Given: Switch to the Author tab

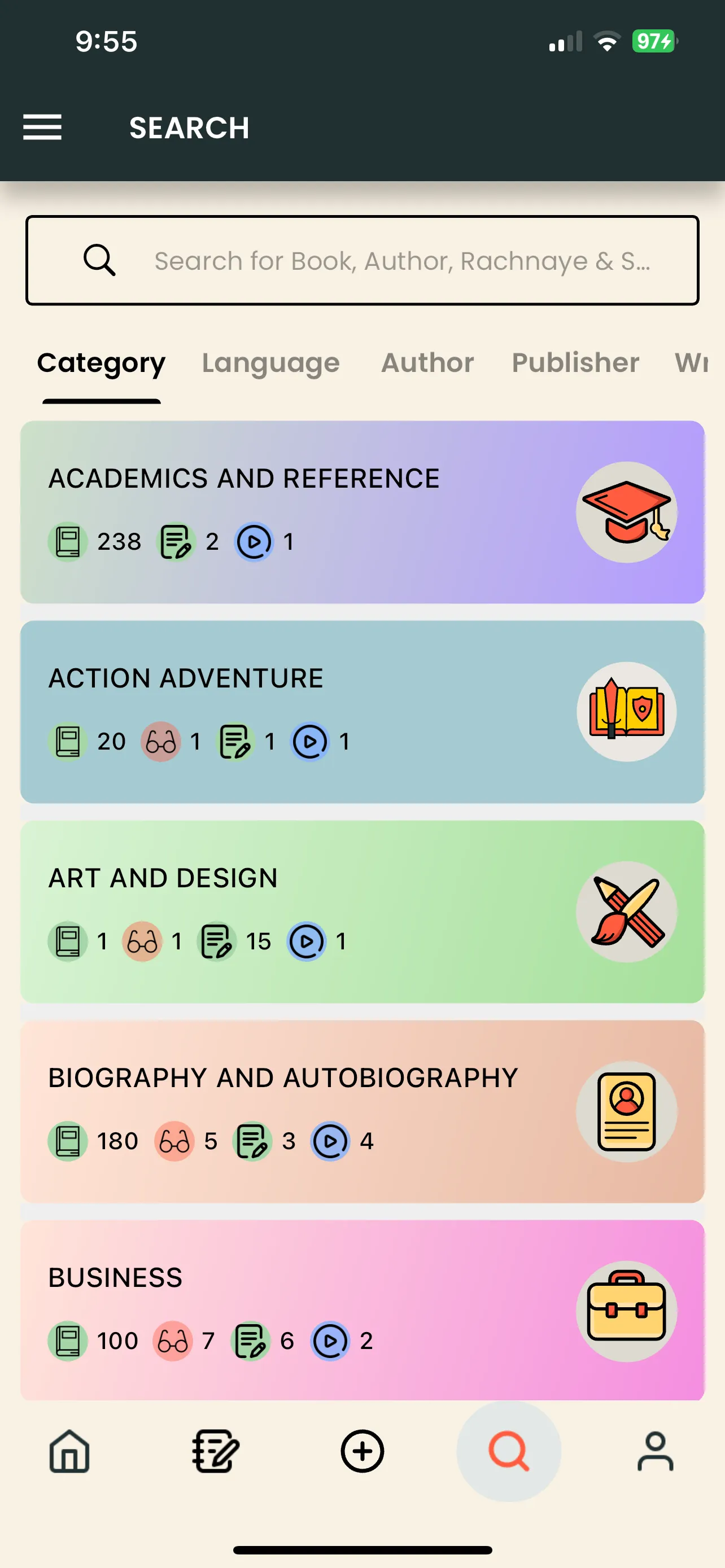Looking at the screenshot, I should click(427, 363).
